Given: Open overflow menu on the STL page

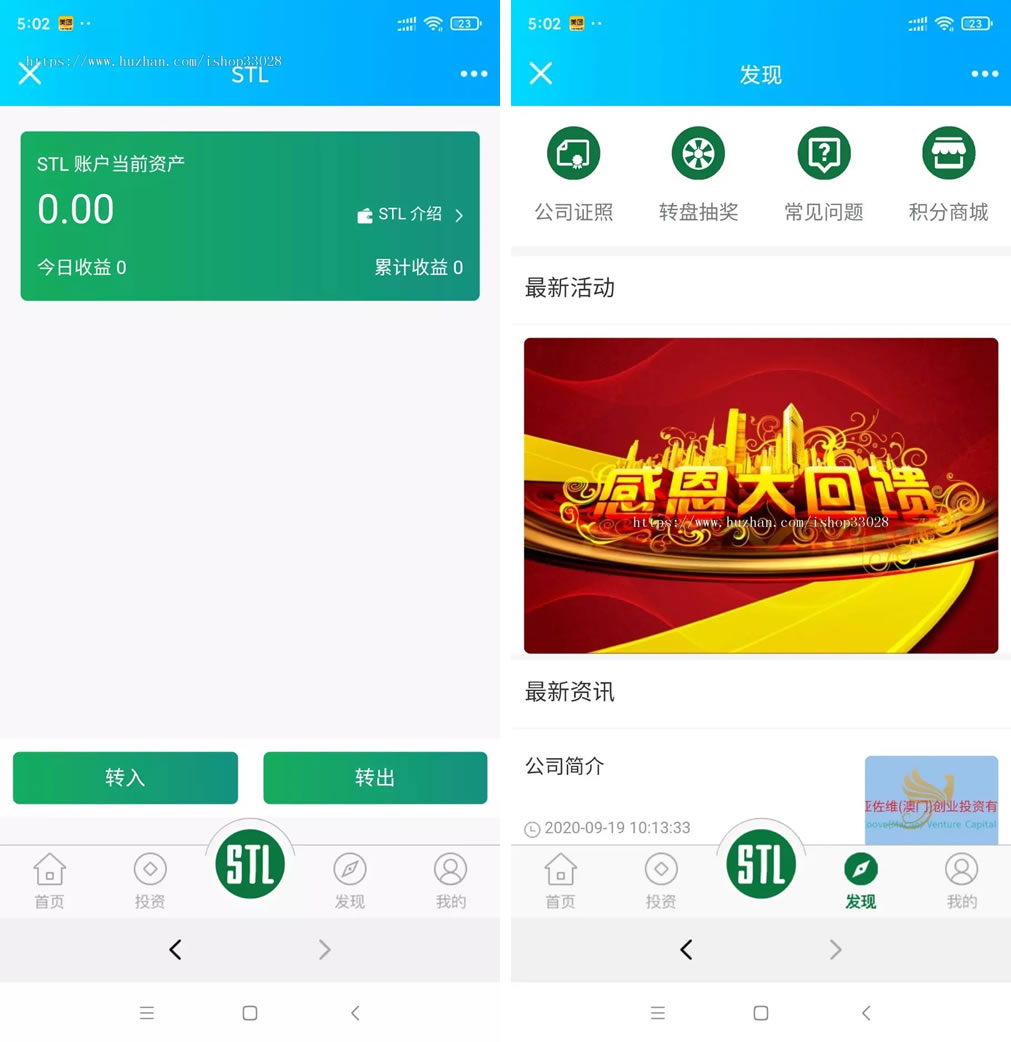Looking at the screenshot, I should pos(473,74).
